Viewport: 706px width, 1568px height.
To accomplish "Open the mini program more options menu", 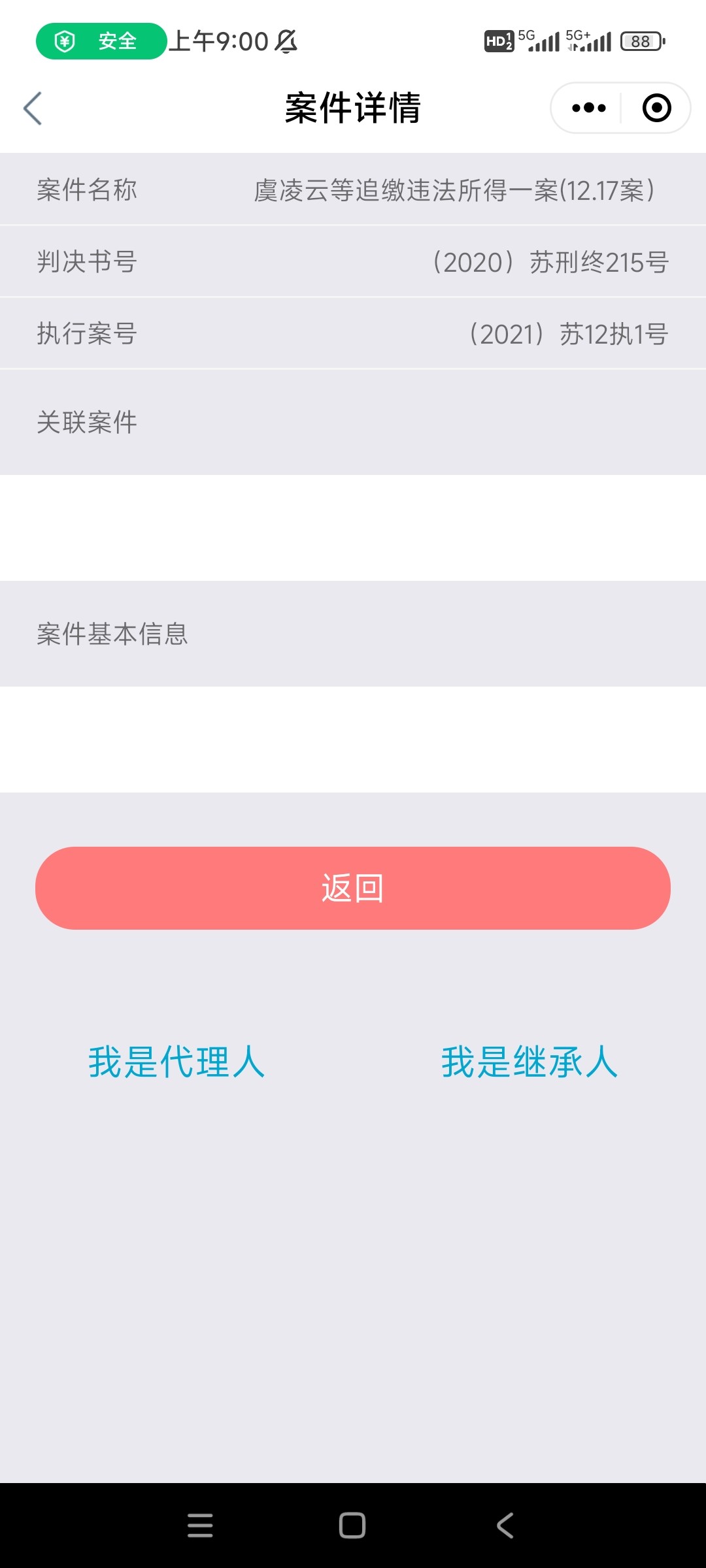I will click(x=588, y=108).
